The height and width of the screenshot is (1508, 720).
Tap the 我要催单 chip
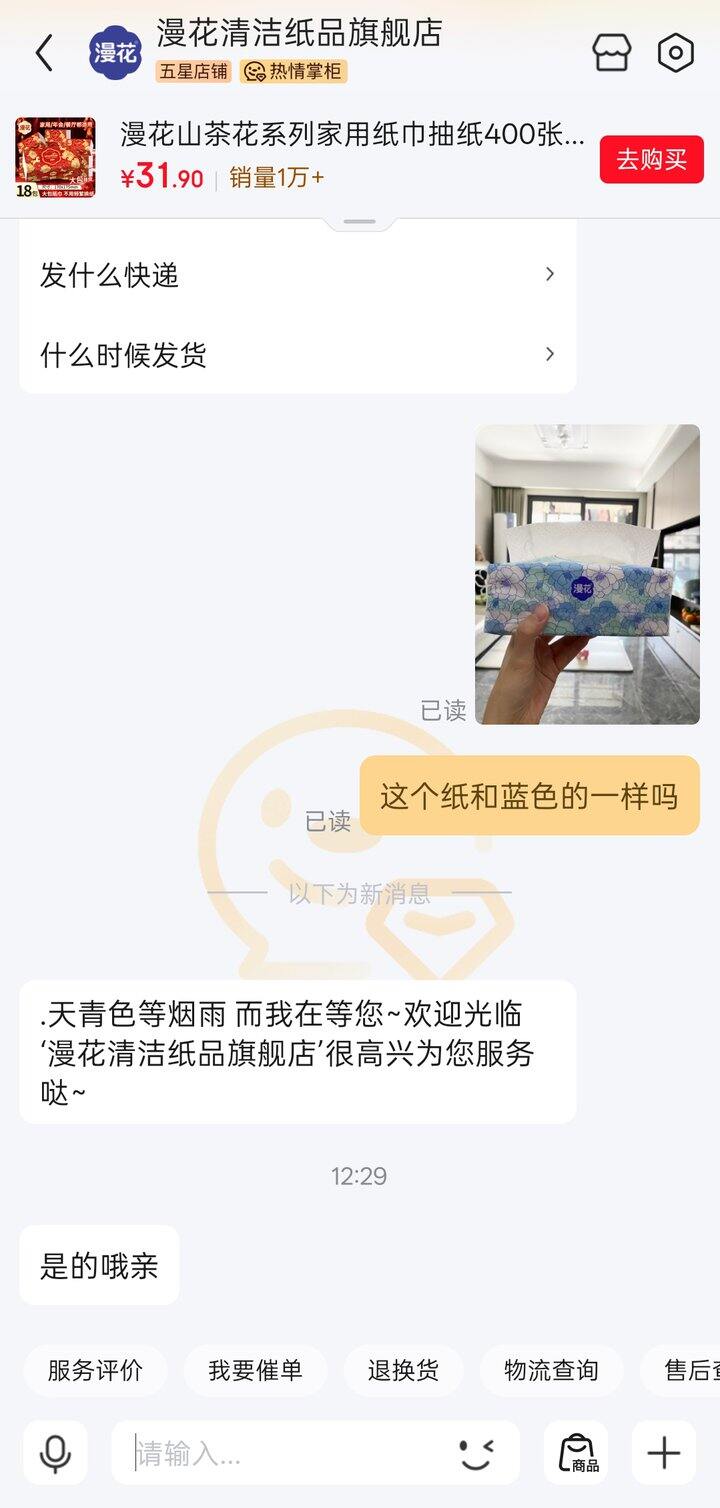[255, 1370]
